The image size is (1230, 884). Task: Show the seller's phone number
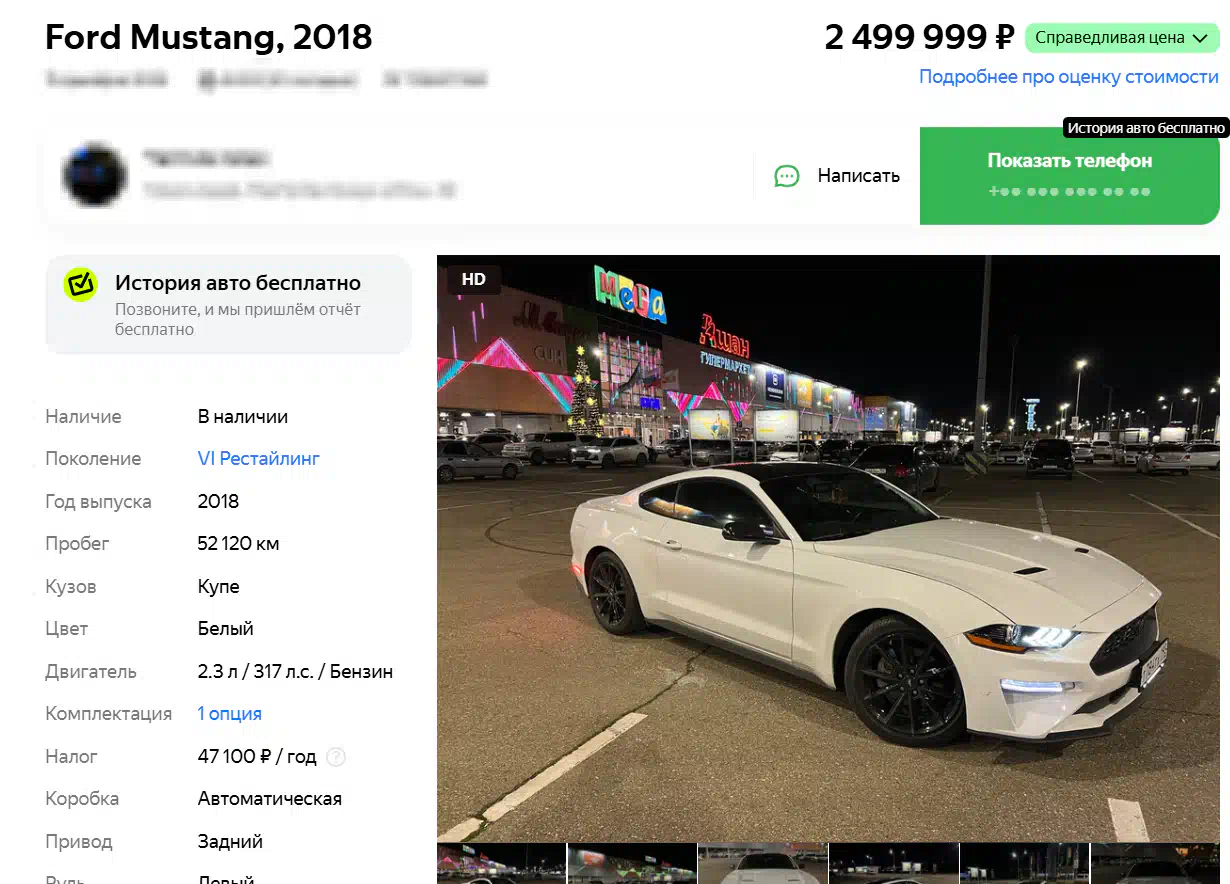coord(1069,175)
